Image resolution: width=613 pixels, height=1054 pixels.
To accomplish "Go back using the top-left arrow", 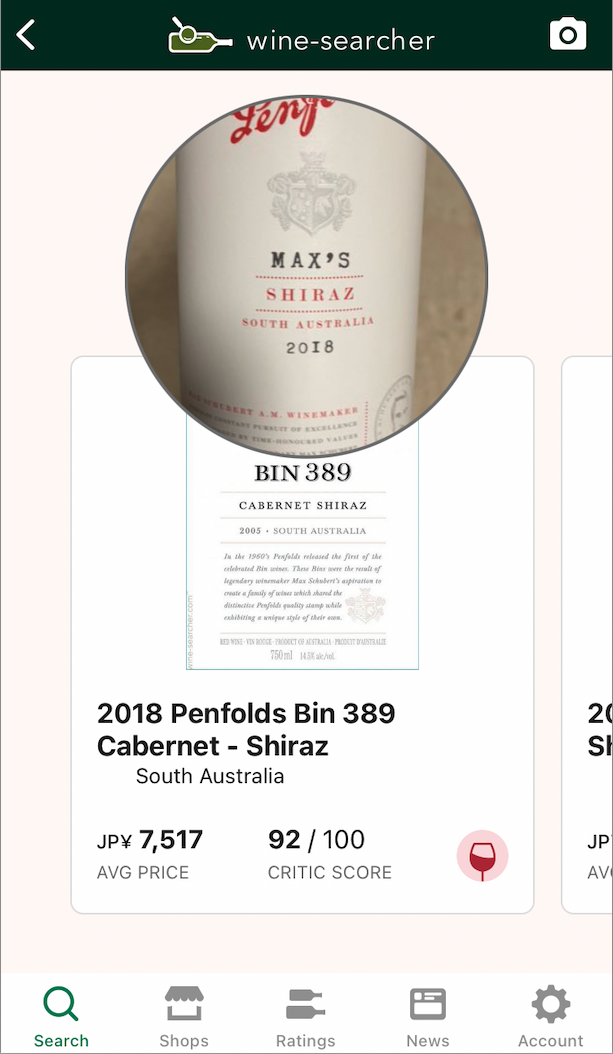I will tap(27, 35).
